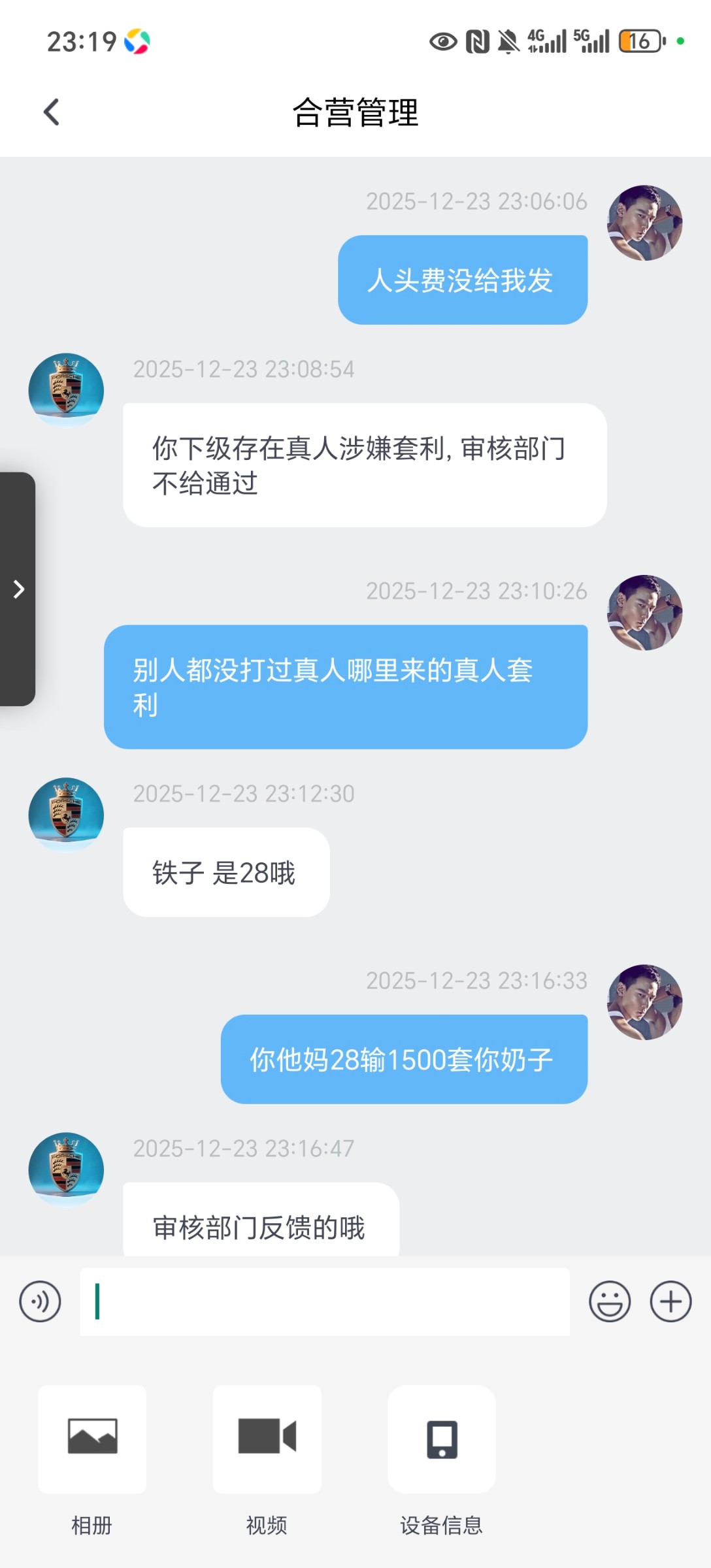This screenshot has width=711, height=1568.
Task: Select the message 人头费没给我发
Action: [461, 280]
